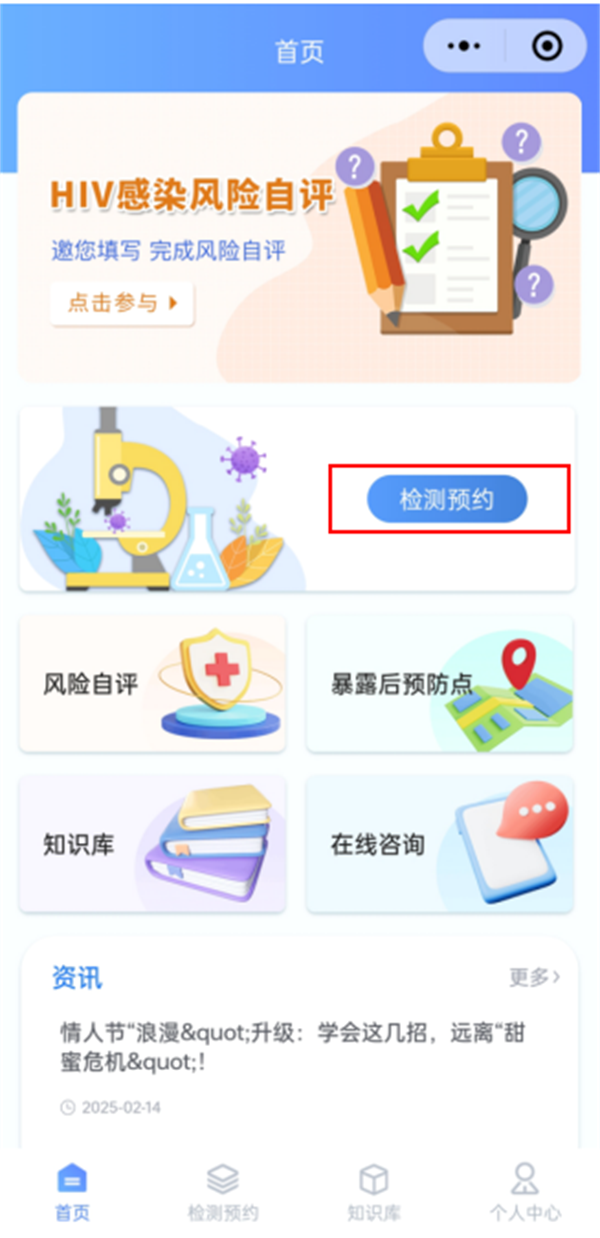This screenshot has height=1238, width=600.
Task: Switch to the 首页 bottom tab
Action: pos(72,1192)
